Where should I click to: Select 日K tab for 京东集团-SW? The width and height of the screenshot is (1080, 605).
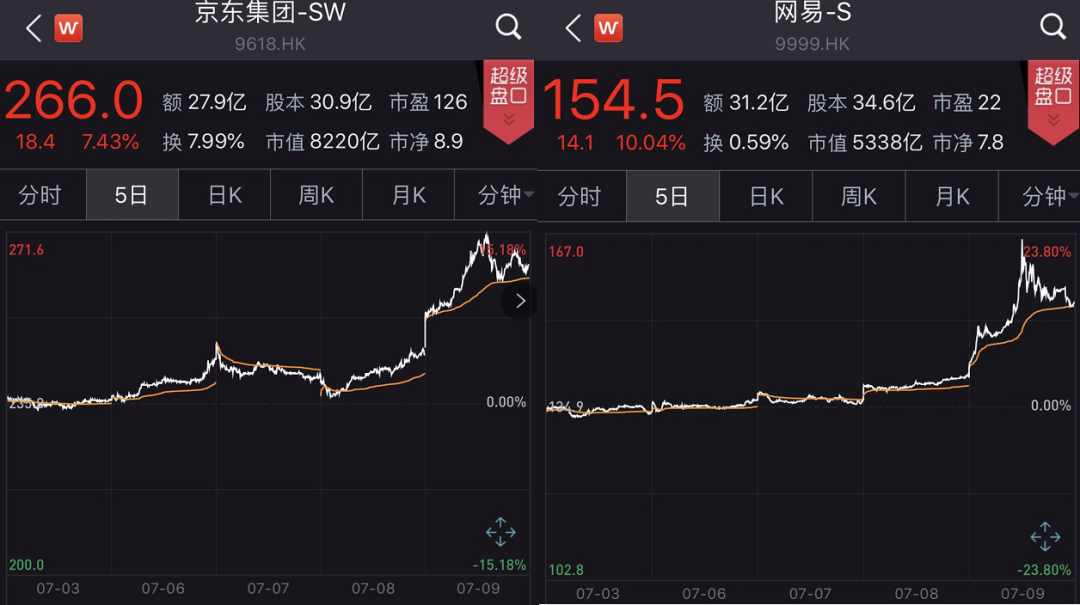pos(224,195)
